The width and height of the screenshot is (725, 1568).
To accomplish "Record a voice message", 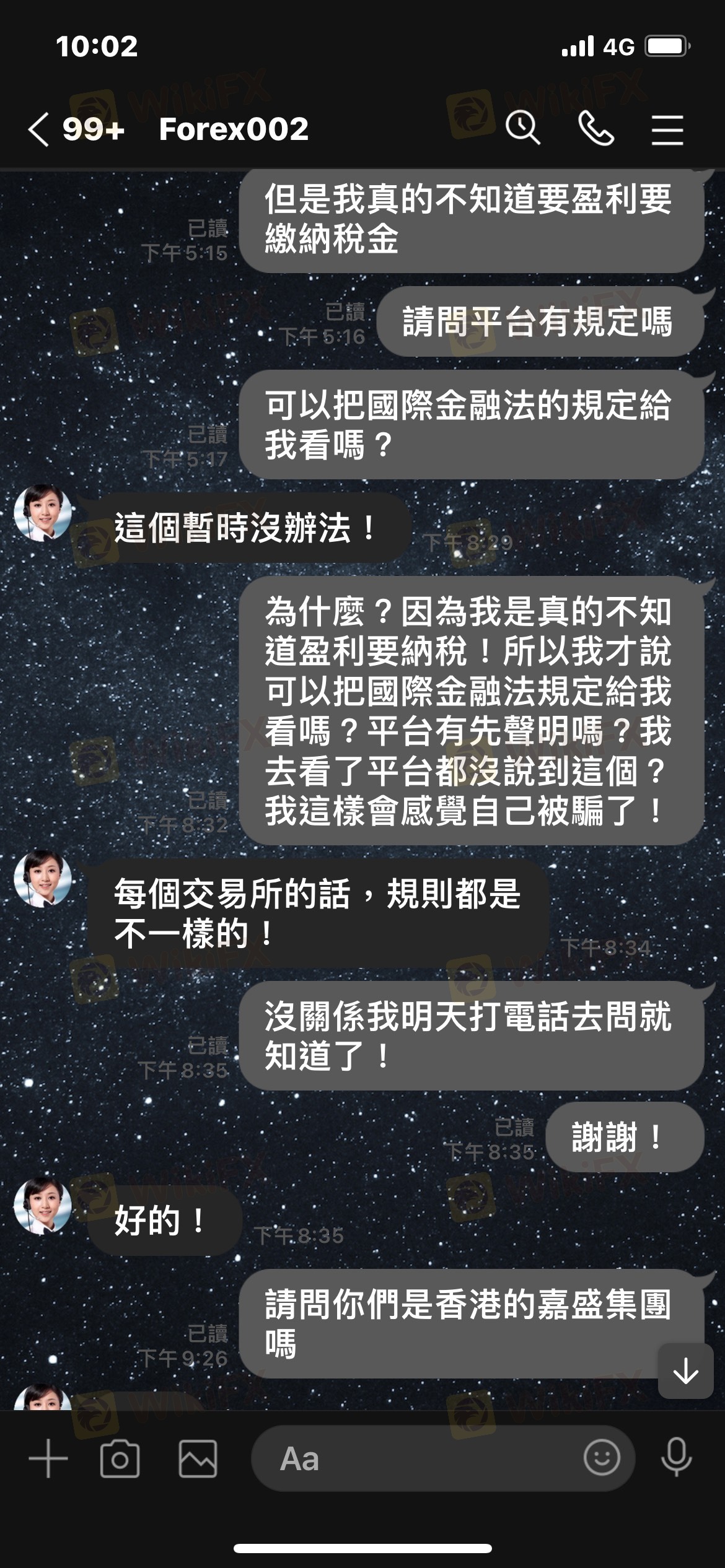I will point(676,1457).
